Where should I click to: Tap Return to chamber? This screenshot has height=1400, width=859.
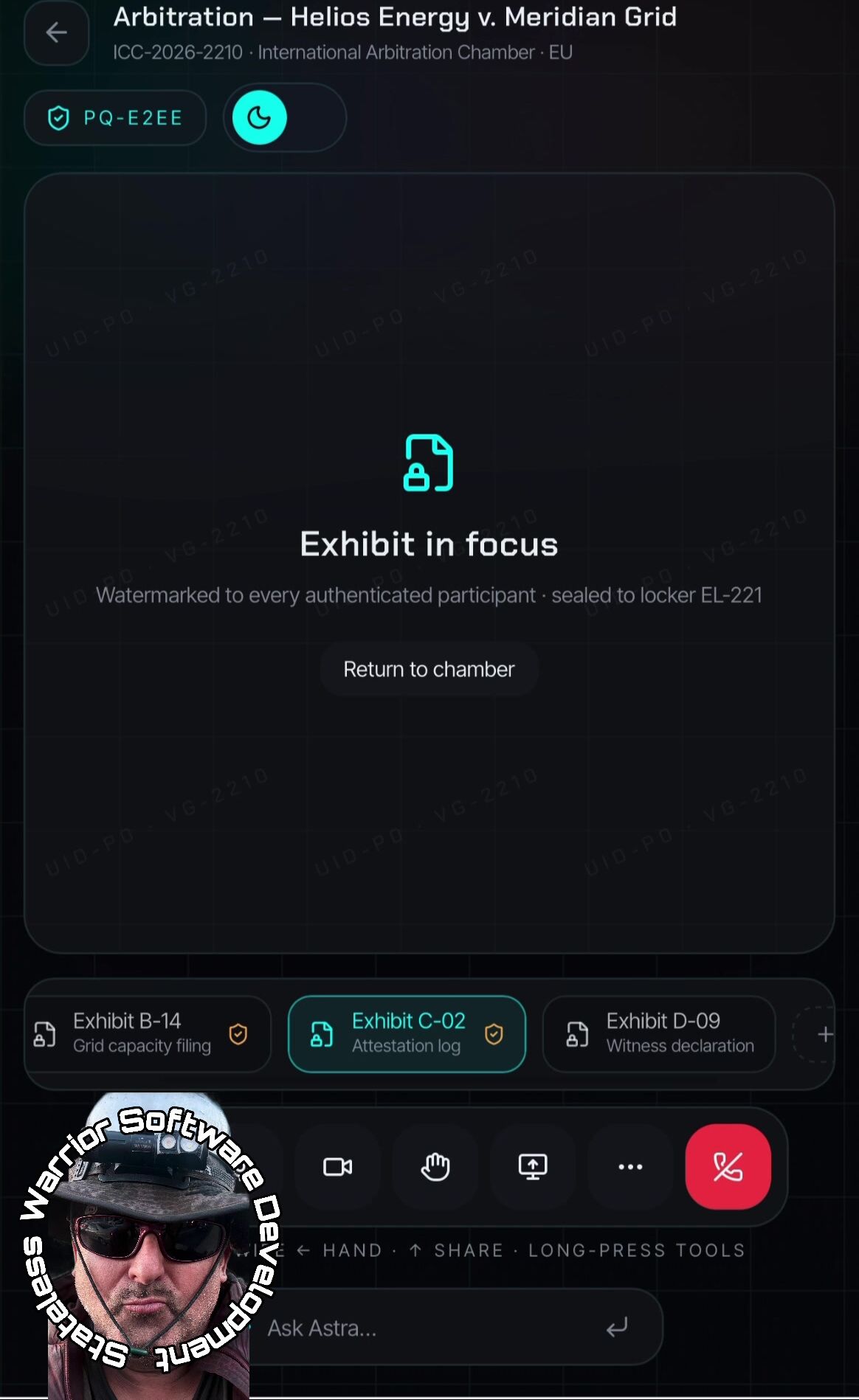[x=429, y=669]
